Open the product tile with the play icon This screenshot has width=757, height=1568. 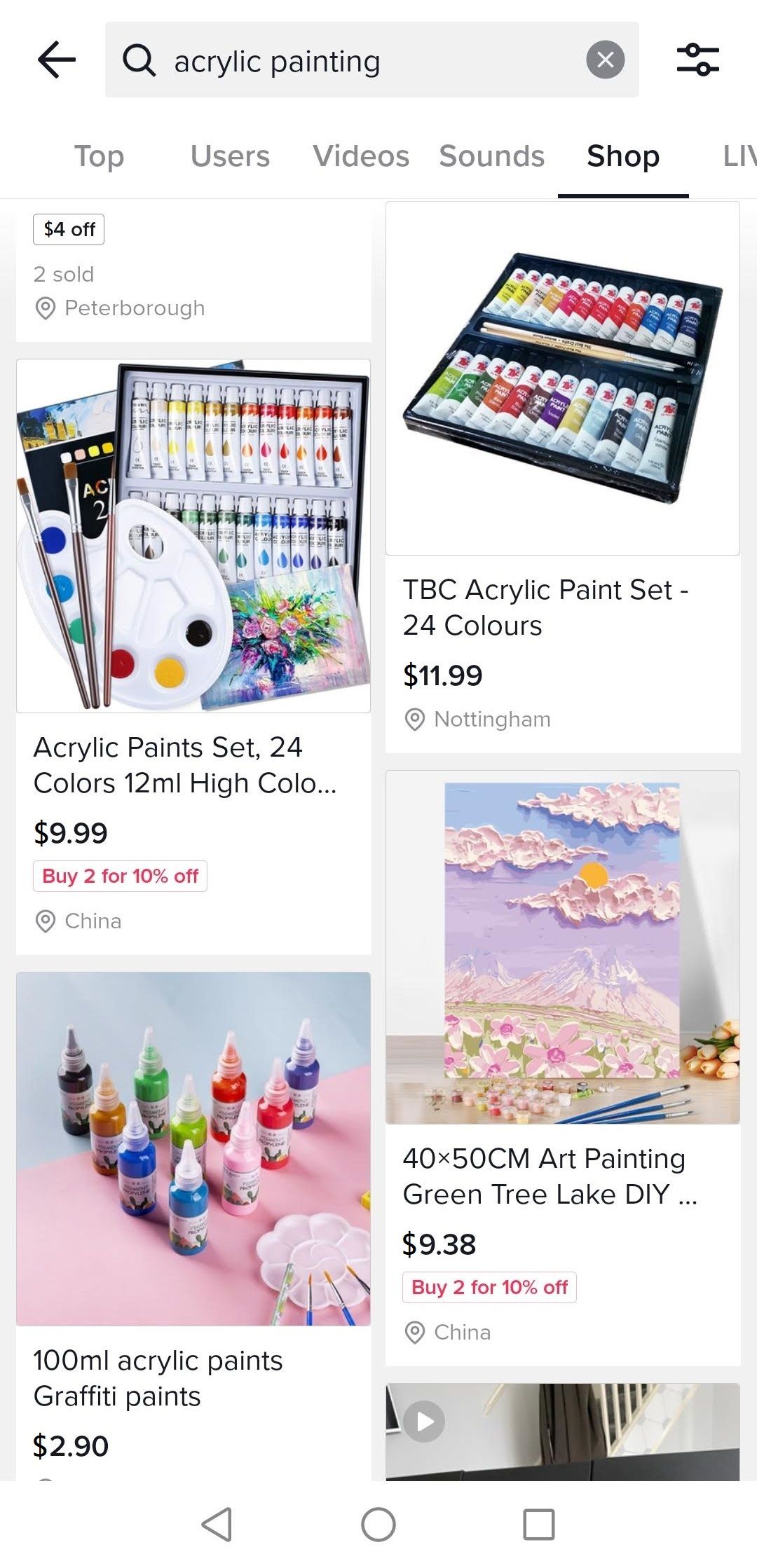pyautogui.click(x=563, y=1433)
